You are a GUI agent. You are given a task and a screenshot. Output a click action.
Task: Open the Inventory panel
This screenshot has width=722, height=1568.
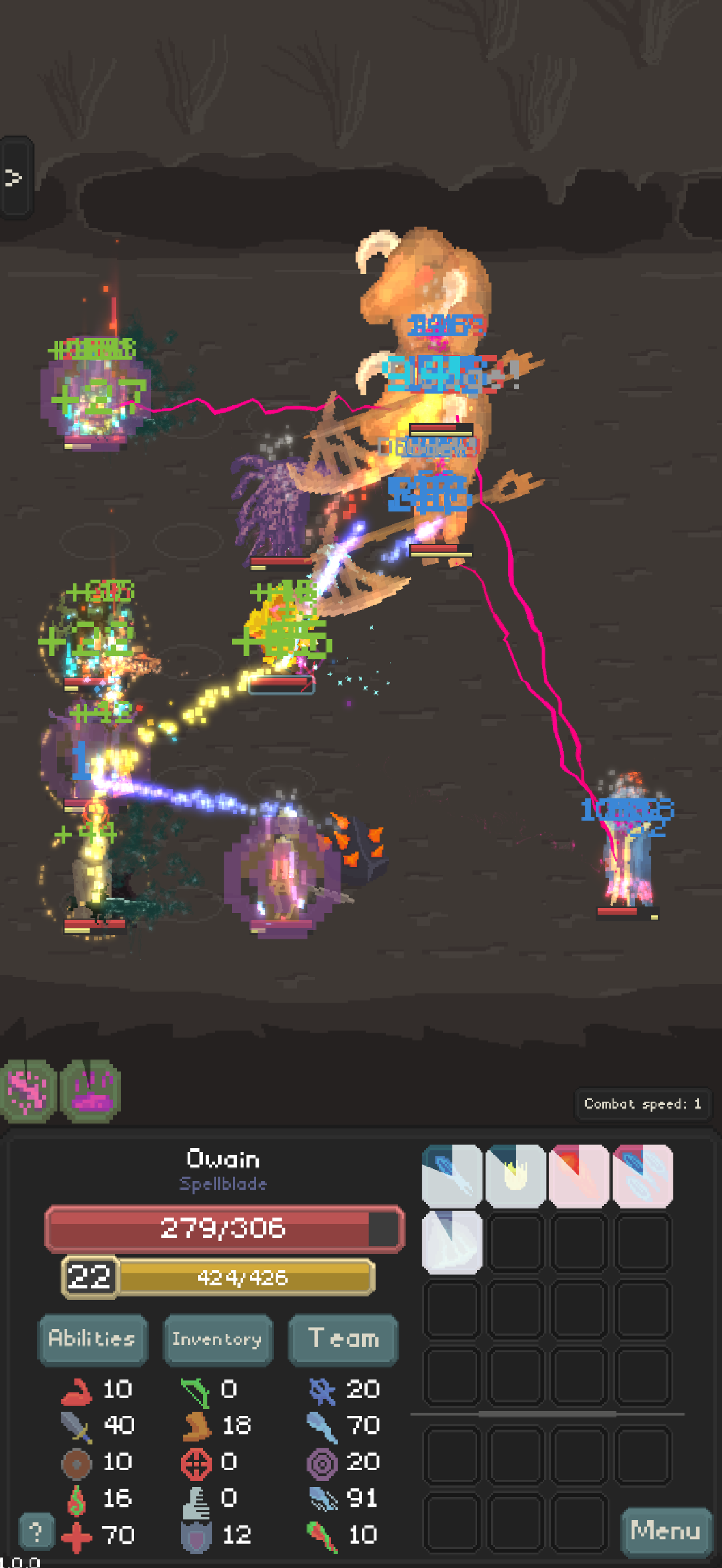tap(217, 1338)
